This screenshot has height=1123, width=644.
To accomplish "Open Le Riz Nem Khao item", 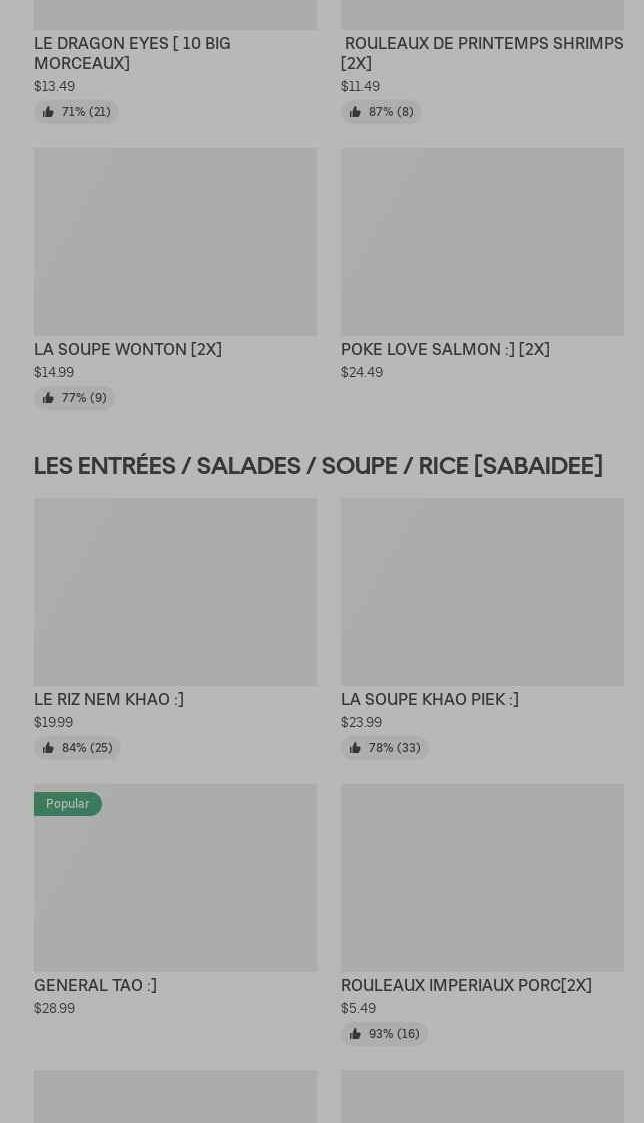I will pos(176,629).
